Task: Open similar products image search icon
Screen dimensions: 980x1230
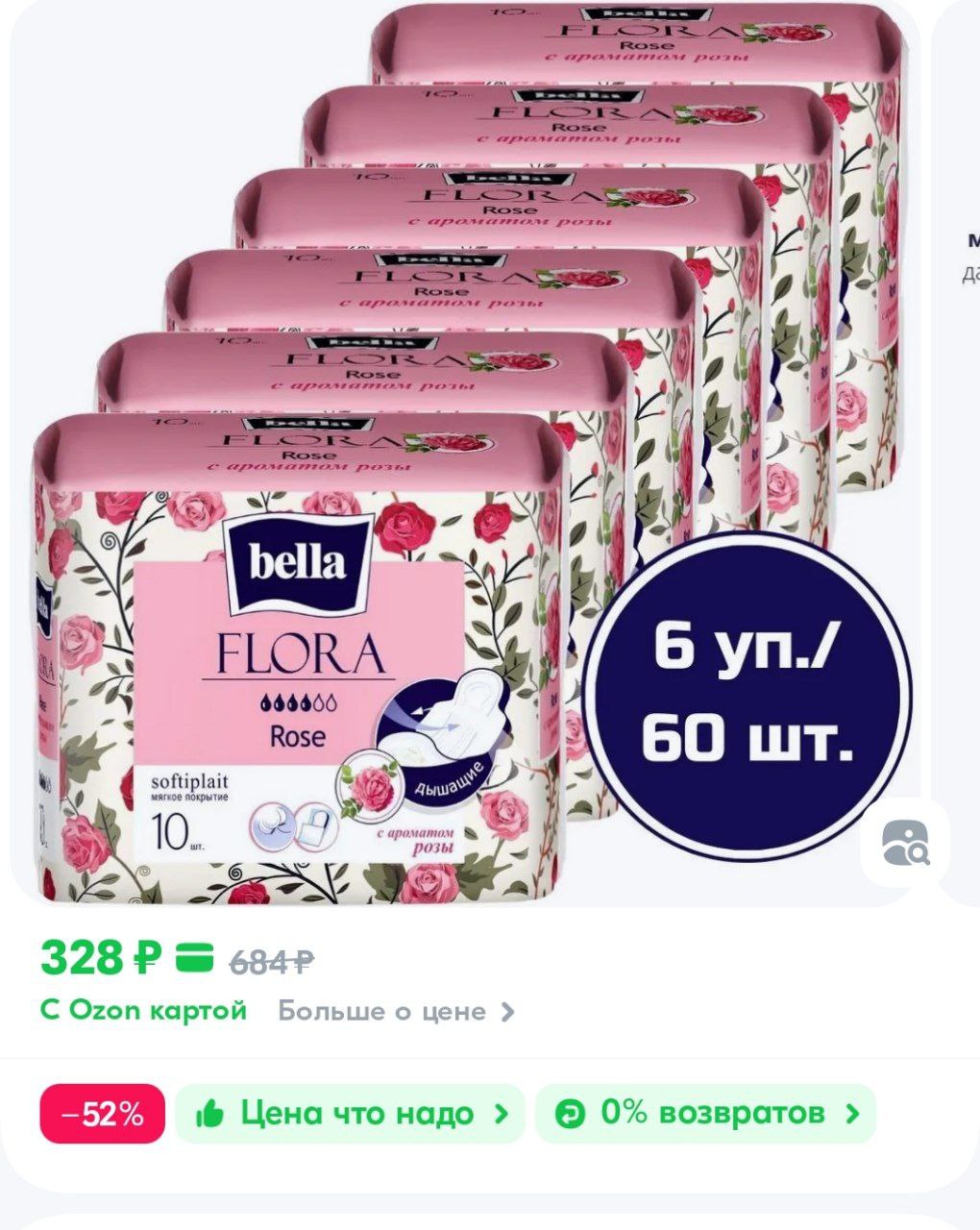Action: 905,843
